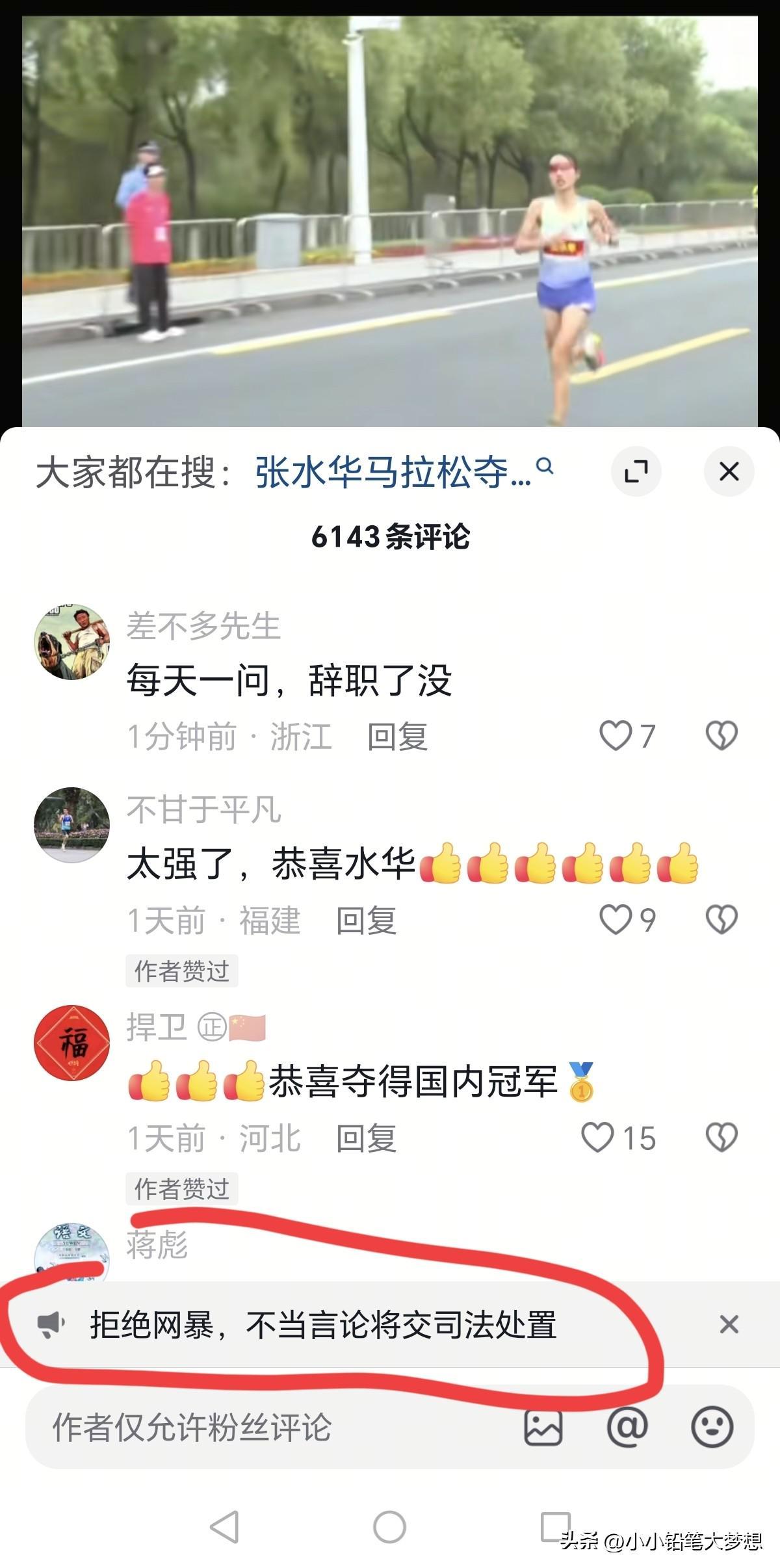780x1568 pixels.
Task: Open 捍卫's profile avatar
Action: tap(71, 1043)
